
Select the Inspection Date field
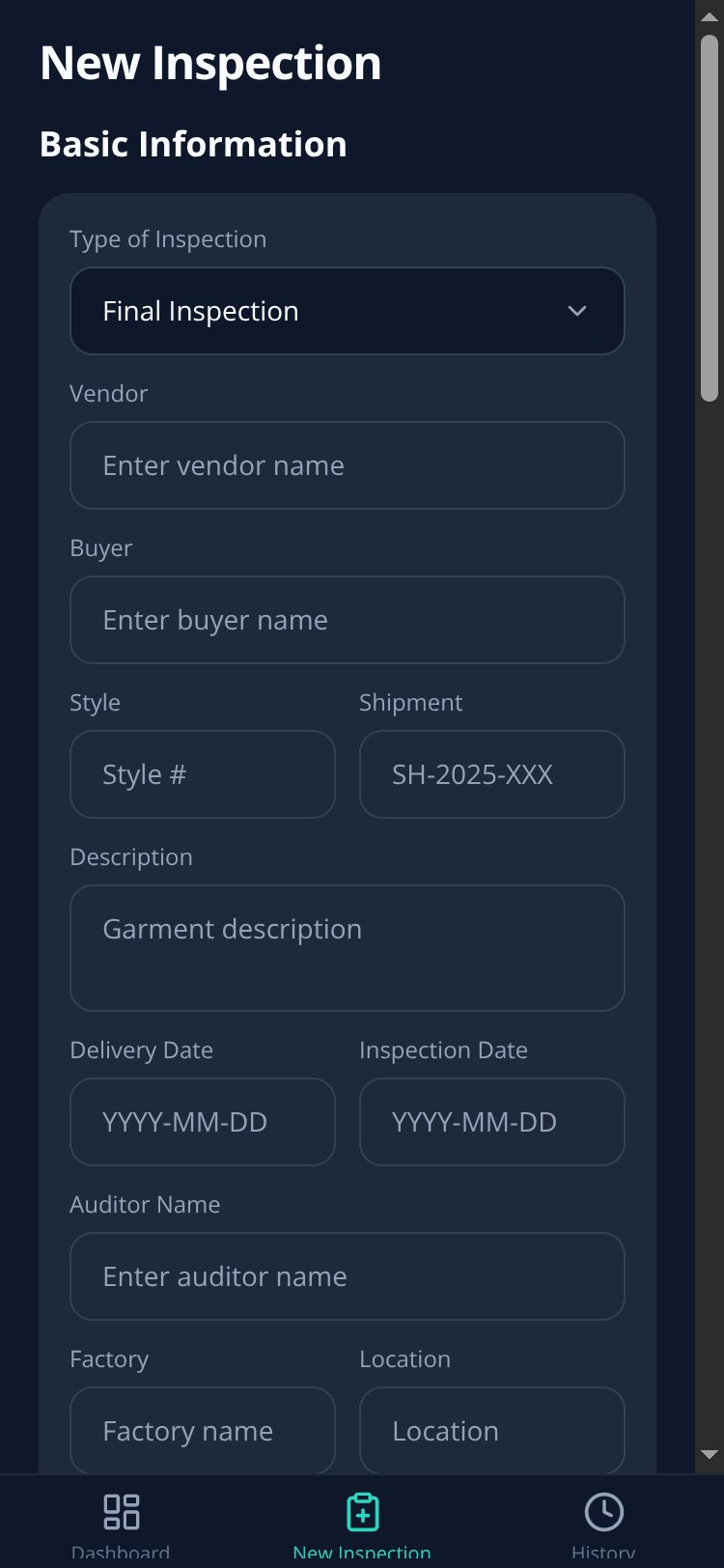pos(492,1122)
